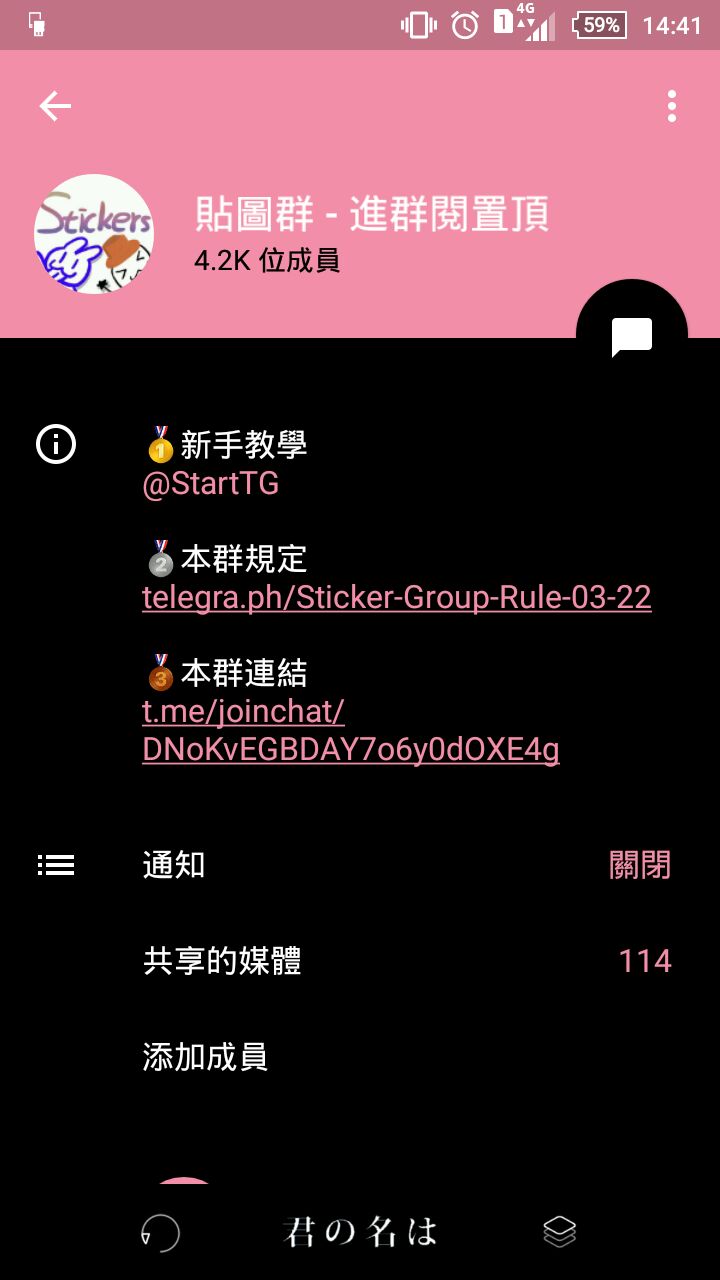Follow the t.me/joinchat group link
720x1280 pixels.
click(x=350, y=730)
